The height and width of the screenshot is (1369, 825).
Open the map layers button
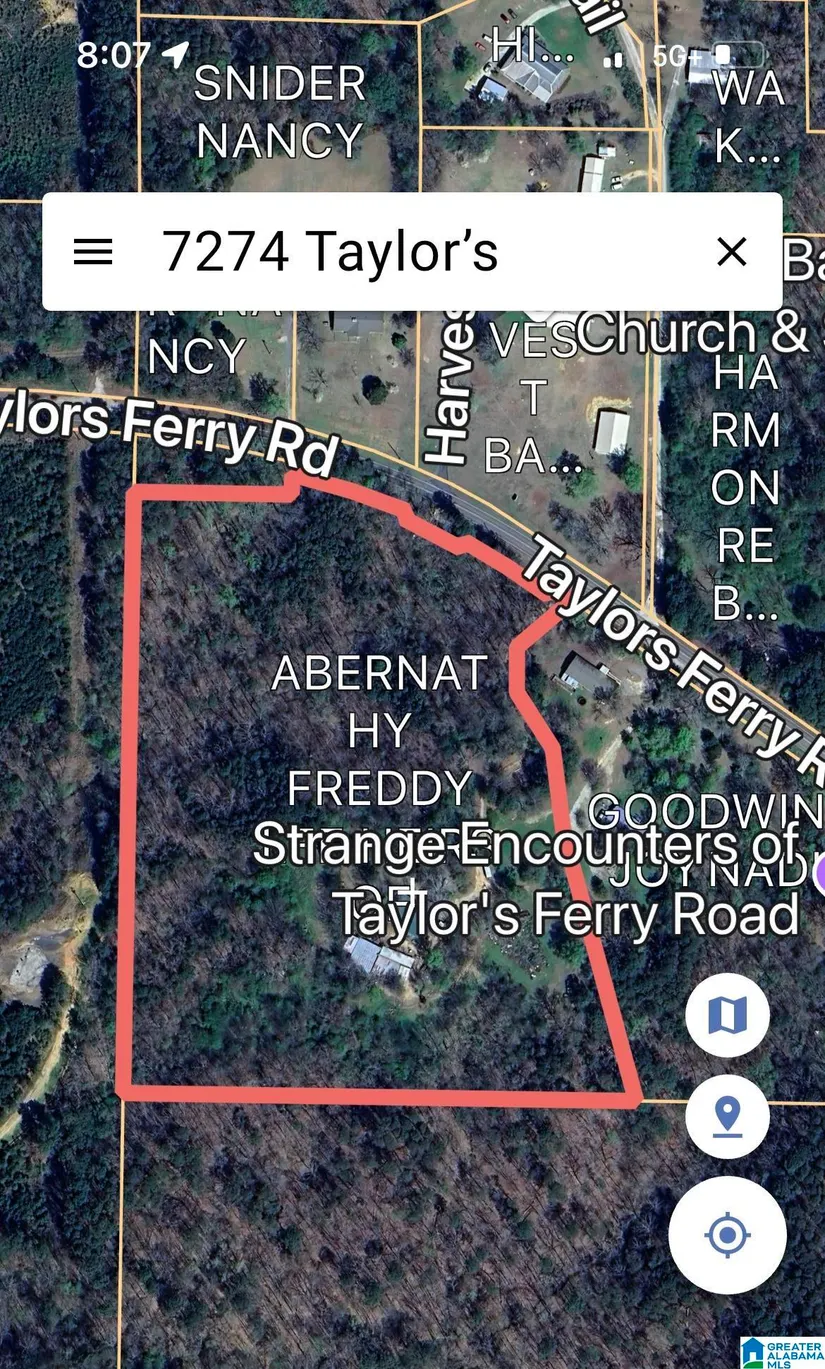point(727,1015)
